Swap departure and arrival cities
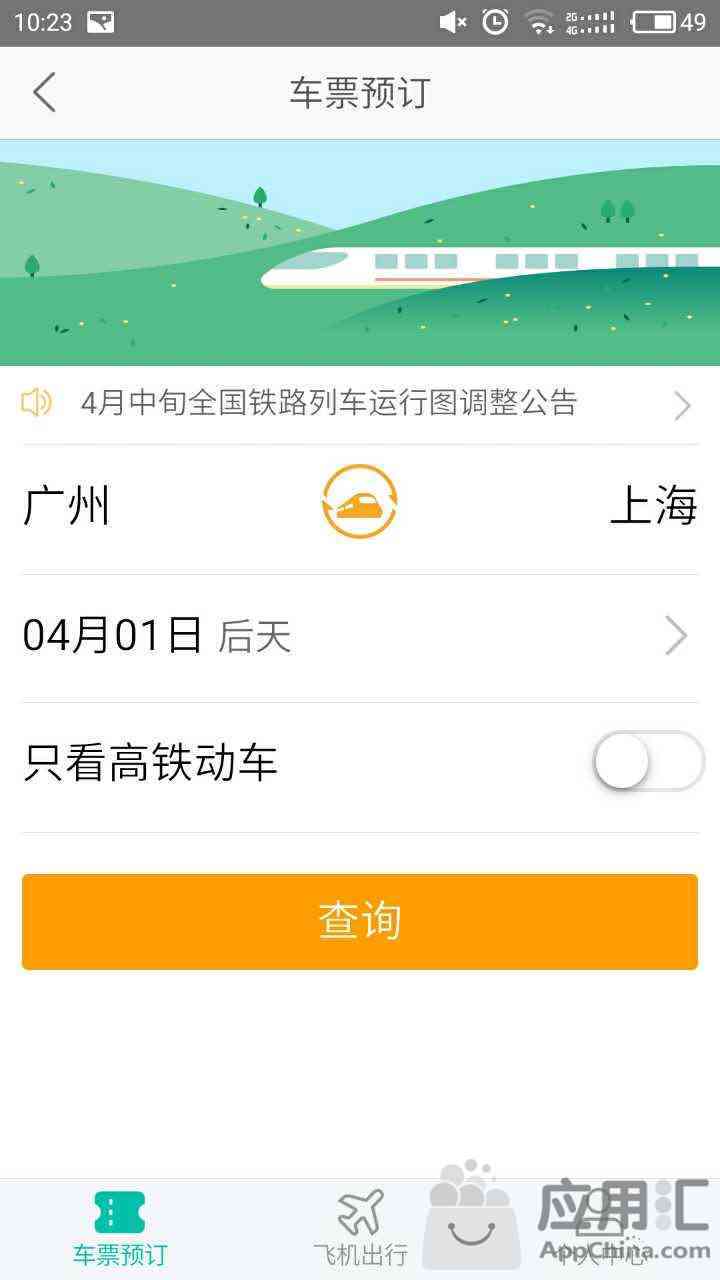The width and height of the screenshot is (720, 1280). (360, 502)
